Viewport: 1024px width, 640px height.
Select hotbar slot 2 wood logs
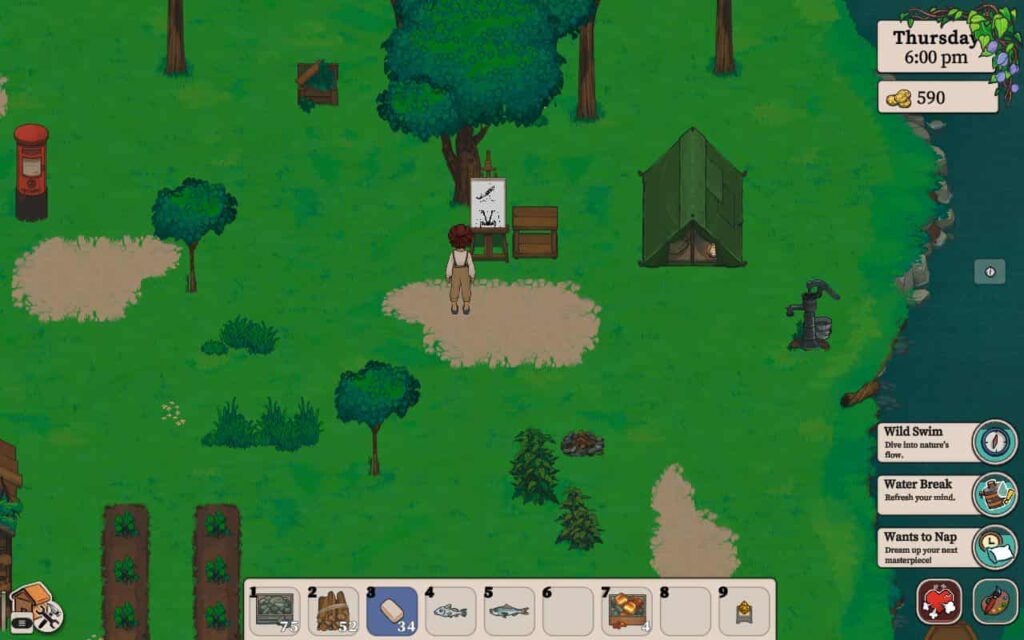point(333,611)
